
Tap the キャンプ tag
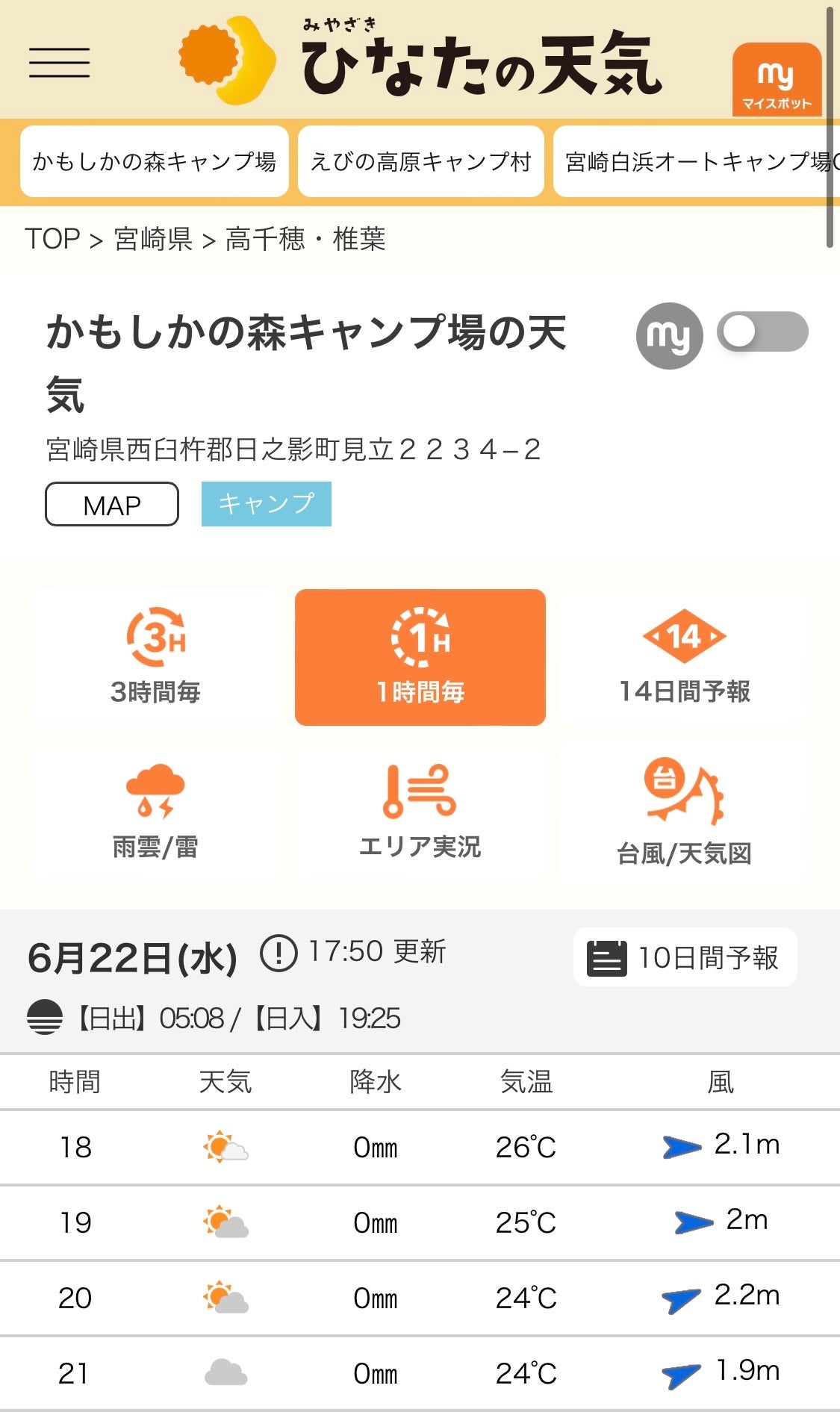point(266,504)
